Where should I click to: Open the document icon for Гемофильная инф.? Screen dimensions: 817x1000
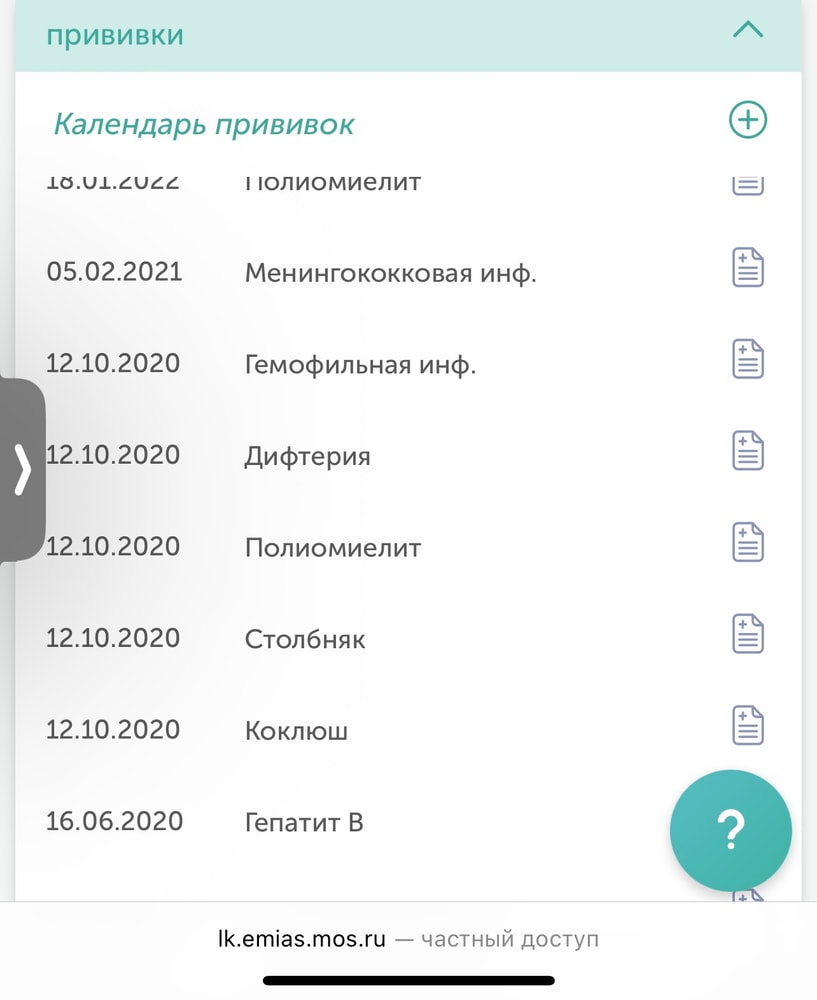[747, 358]
